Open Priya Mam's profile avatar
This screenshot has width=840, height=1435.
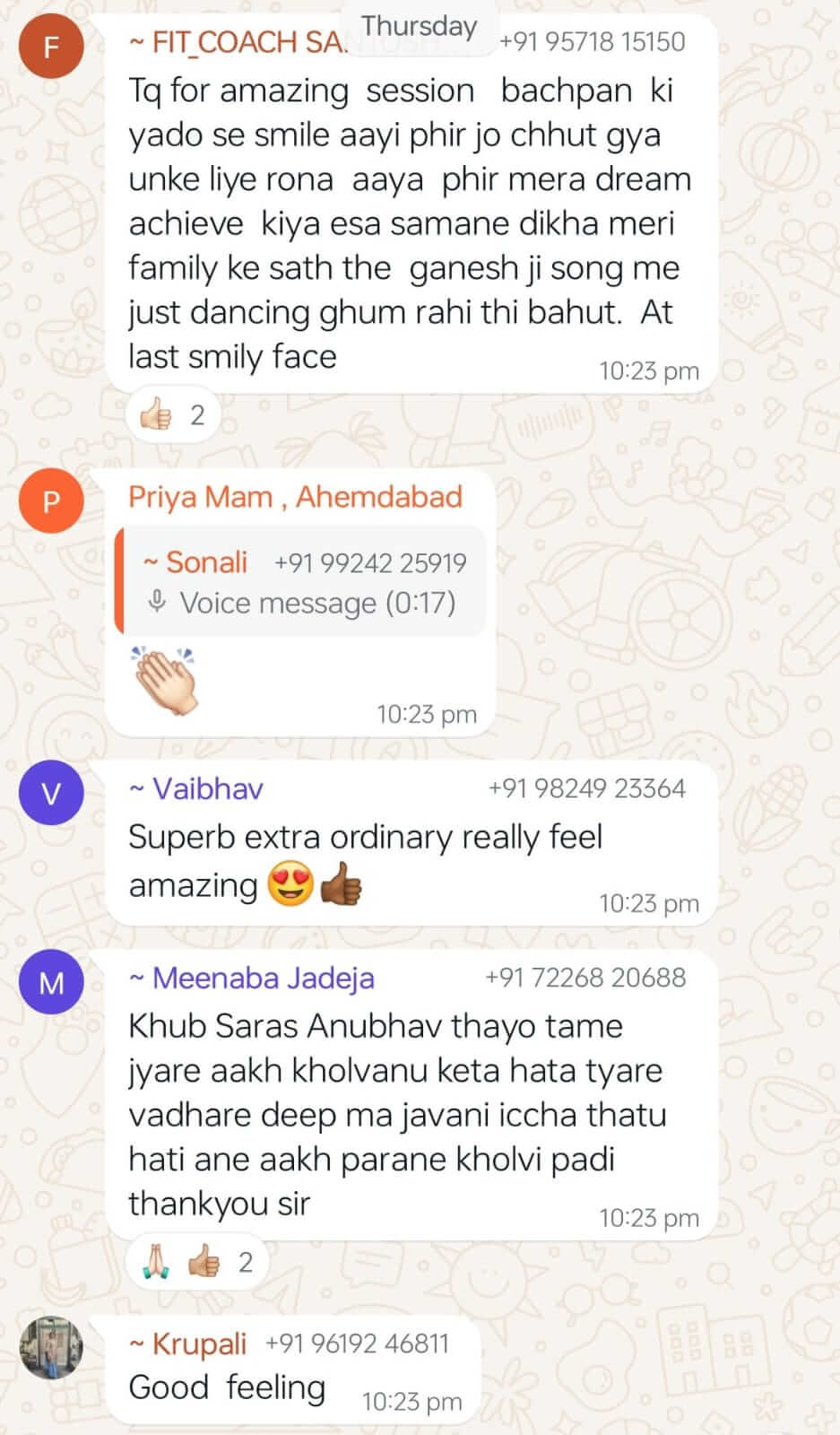(x=51, y=500)
